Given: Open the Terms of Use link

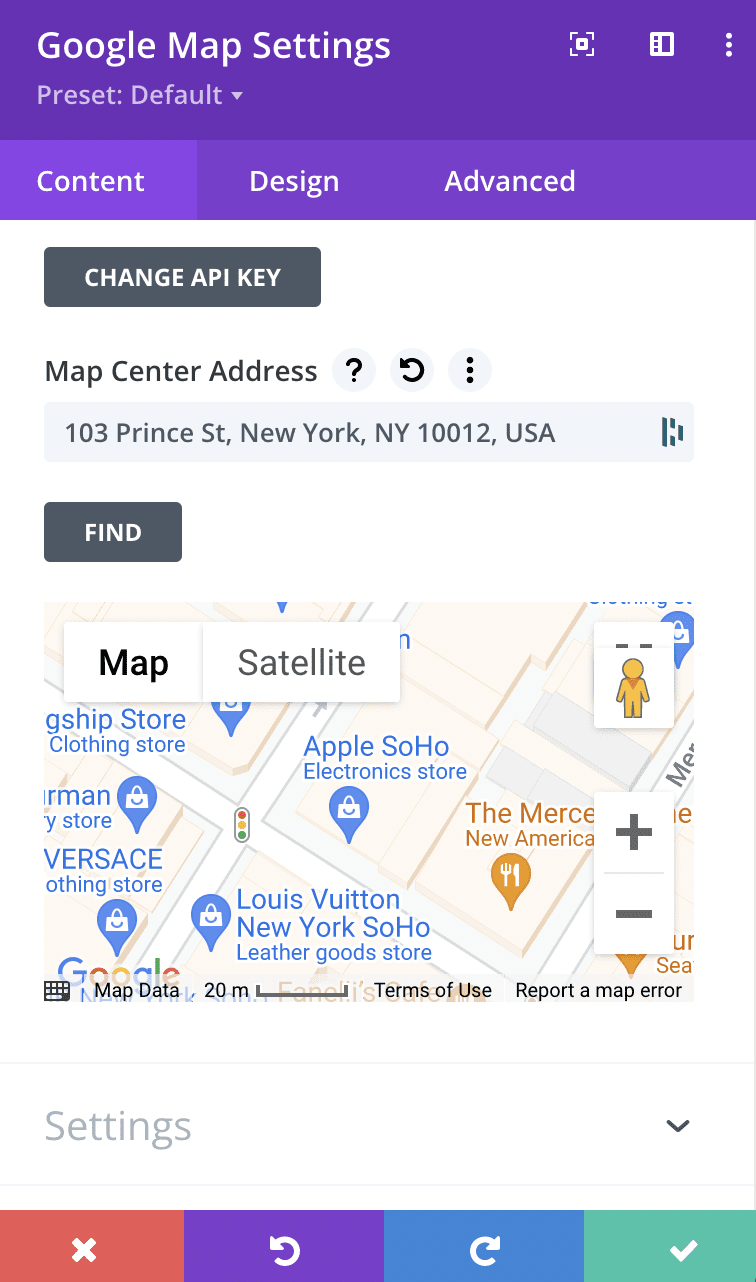Looking at the screenshot, I should (x=433, y=990).
